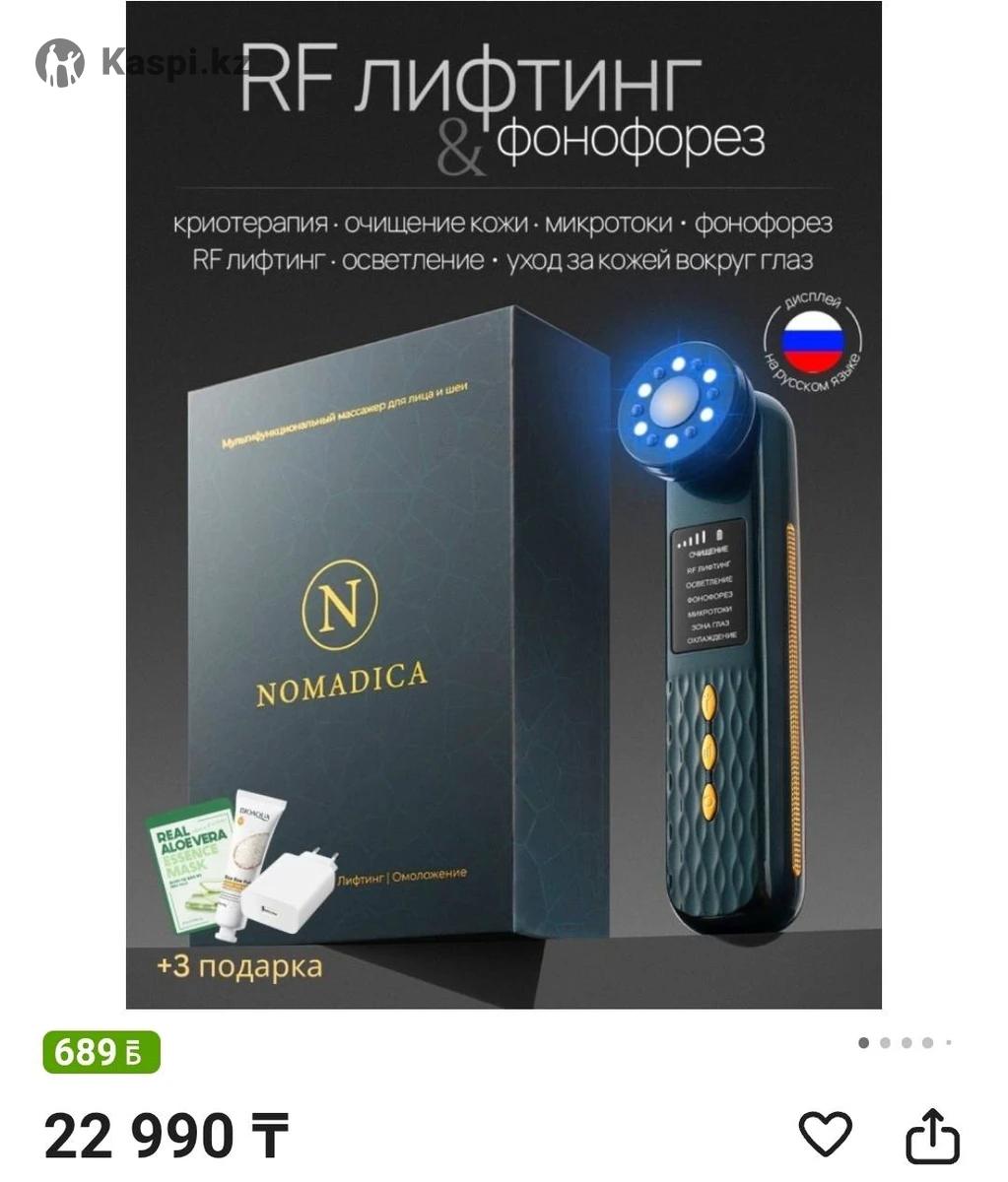Add product to favorites with heart icon
This screenshot has width=1008, height=1182.
point(825,1135)
